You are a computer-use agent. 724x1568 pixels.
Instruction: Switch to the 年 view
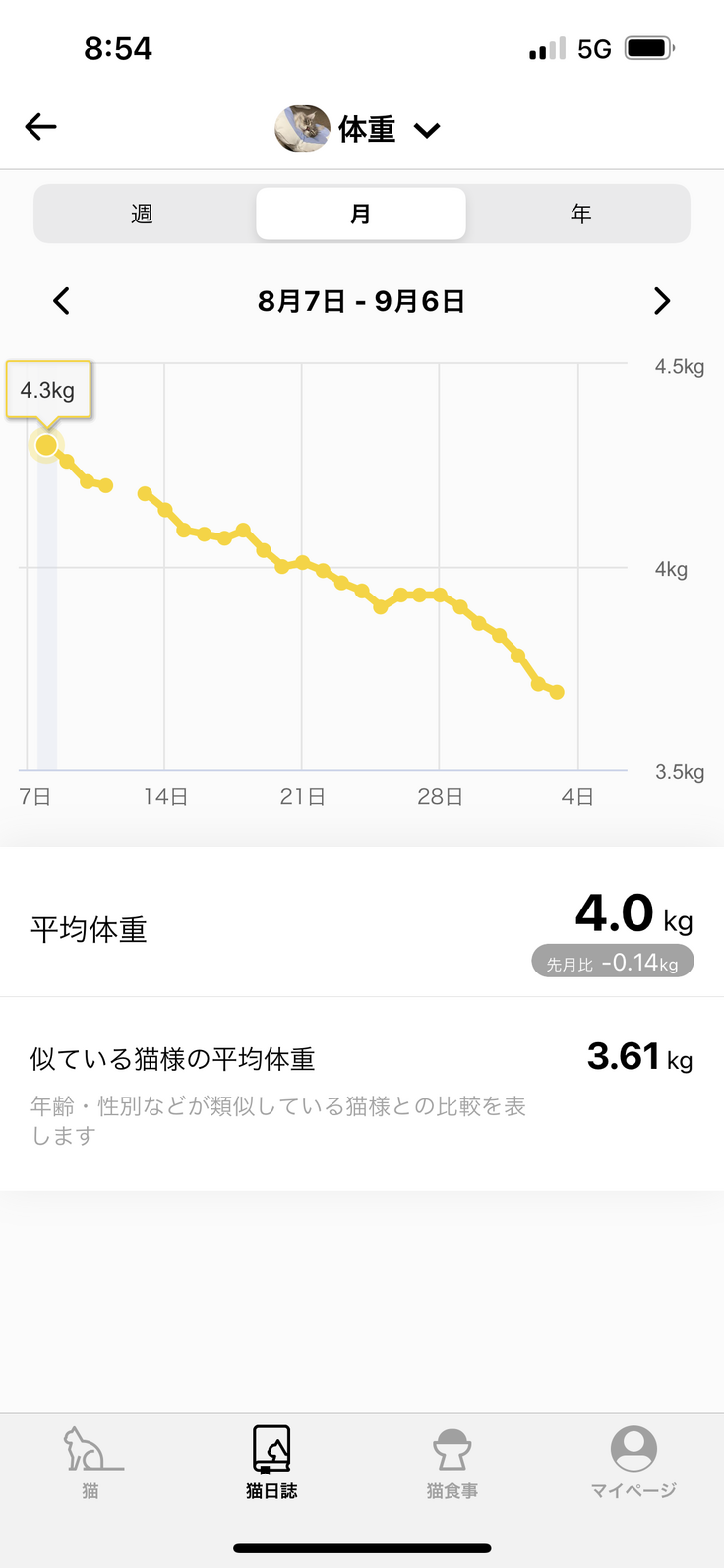[x=580, y=214]
